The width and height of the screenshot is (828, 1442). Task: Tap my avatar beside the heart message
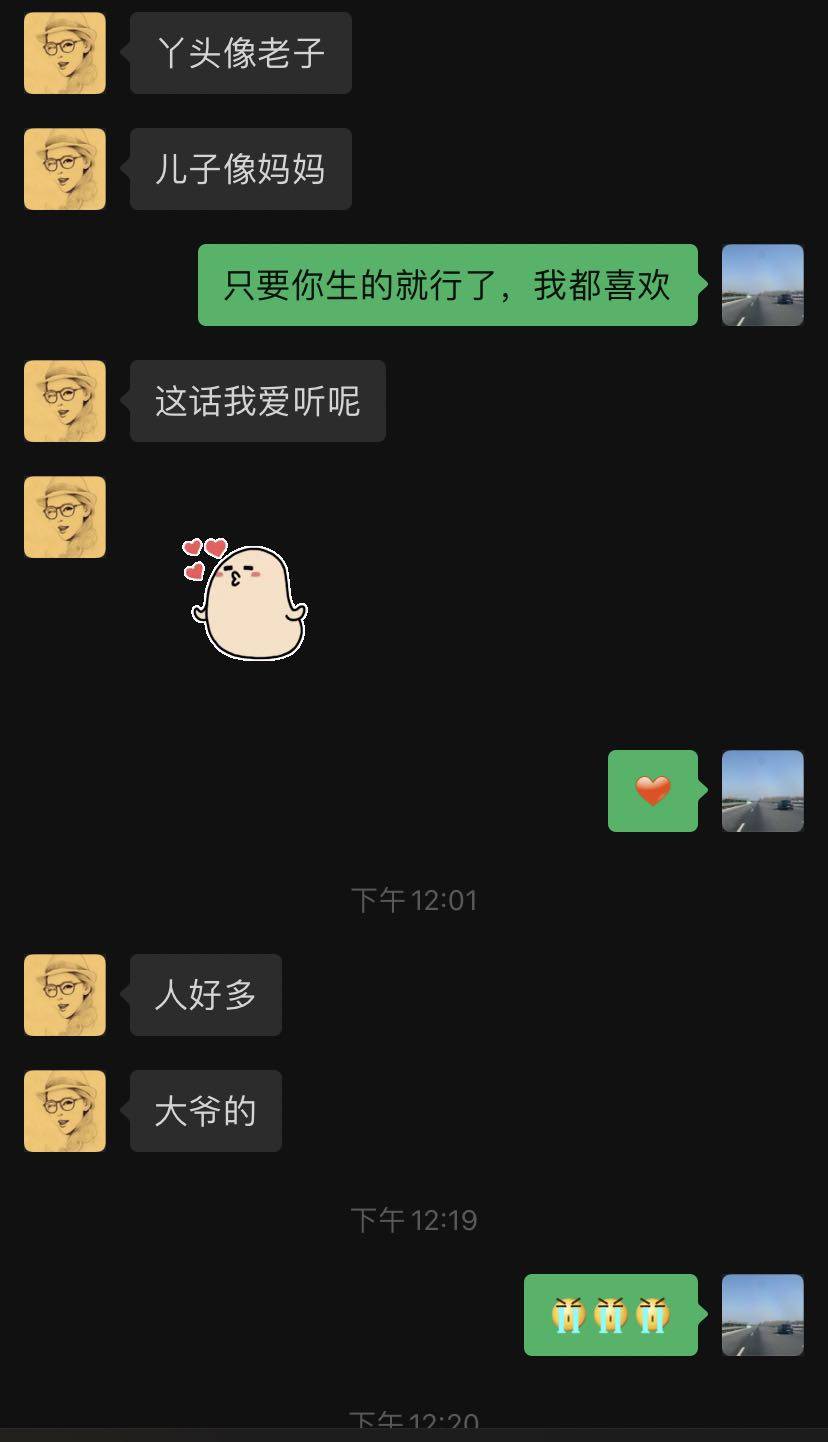coord(763,791)
